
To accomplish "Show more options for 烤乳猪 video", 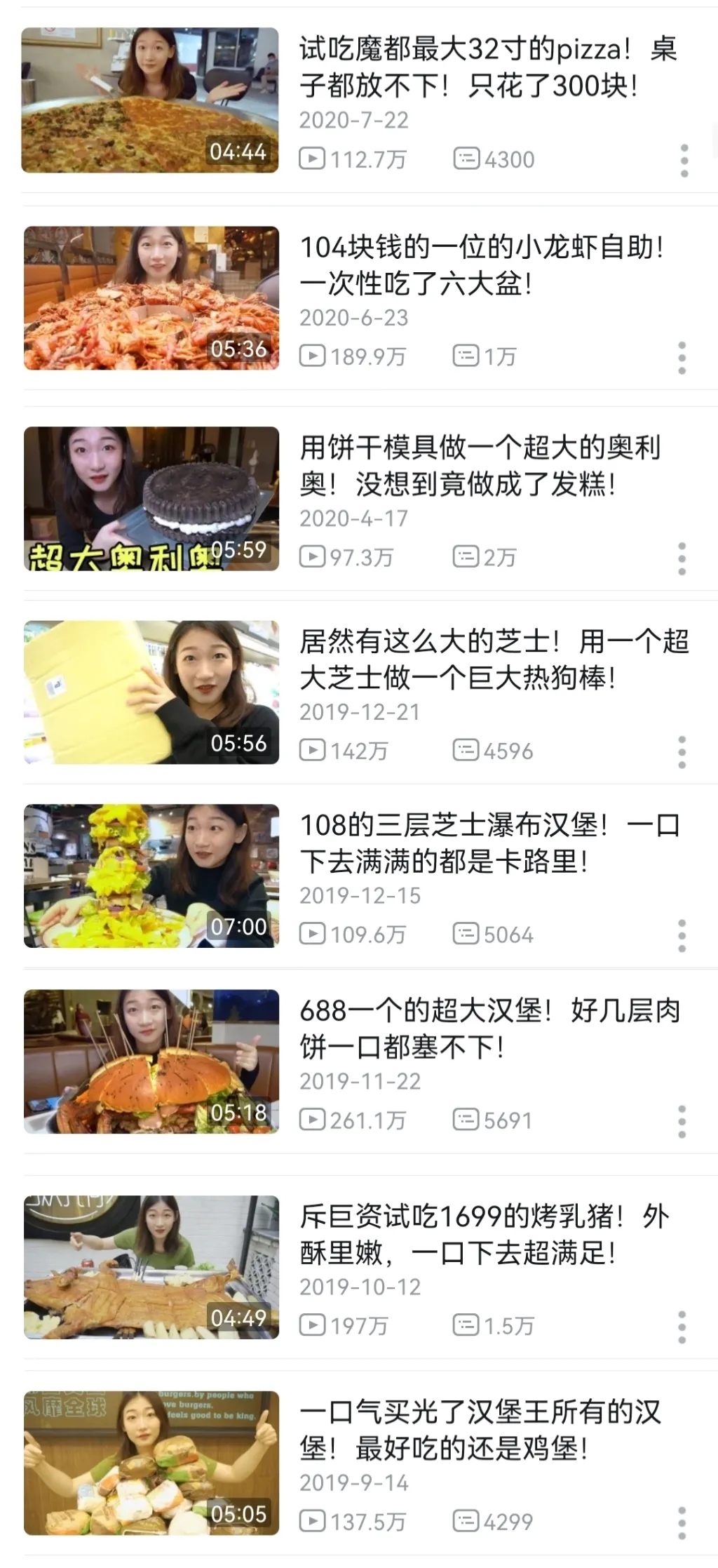I will (682, 1327).
